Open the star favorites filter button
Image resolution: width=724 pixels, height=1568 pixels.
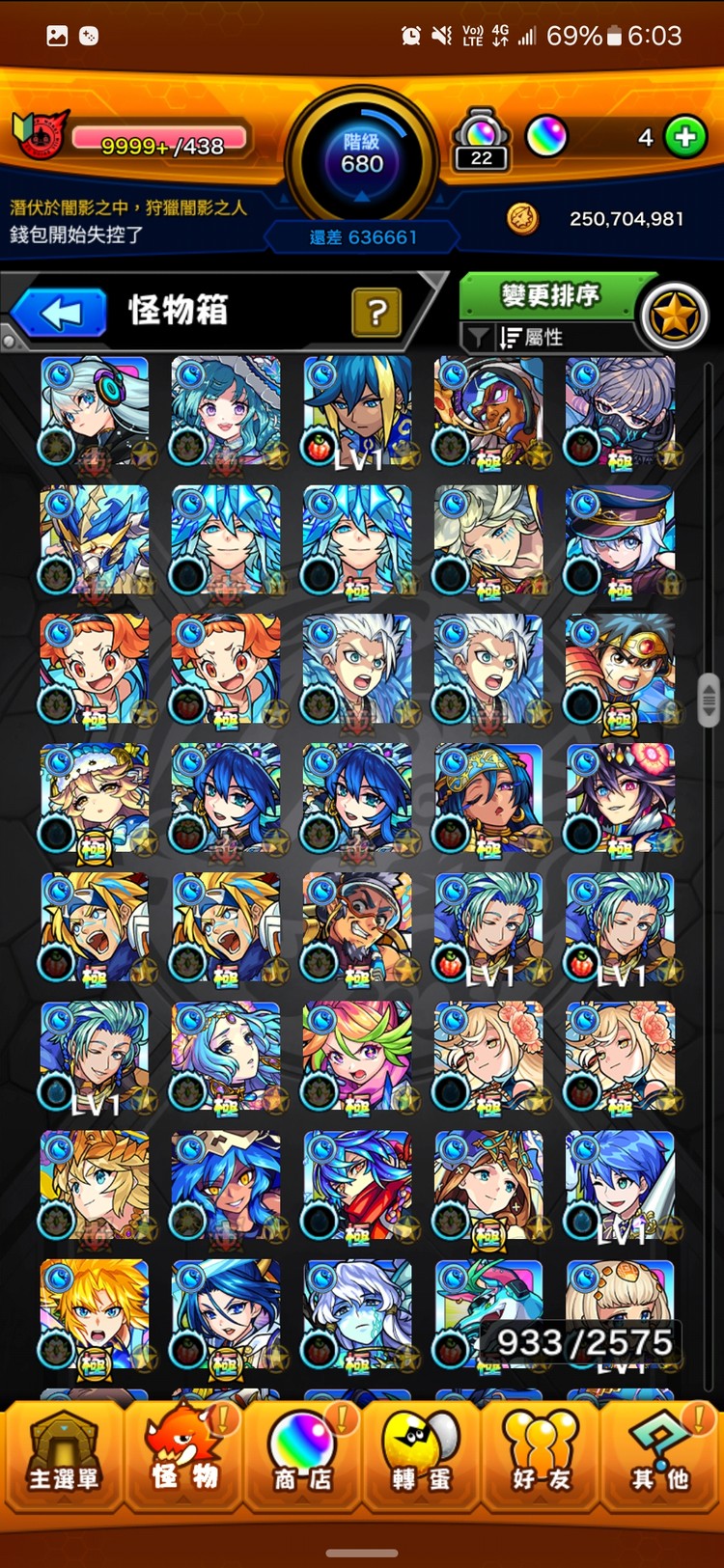click(674, 316)
